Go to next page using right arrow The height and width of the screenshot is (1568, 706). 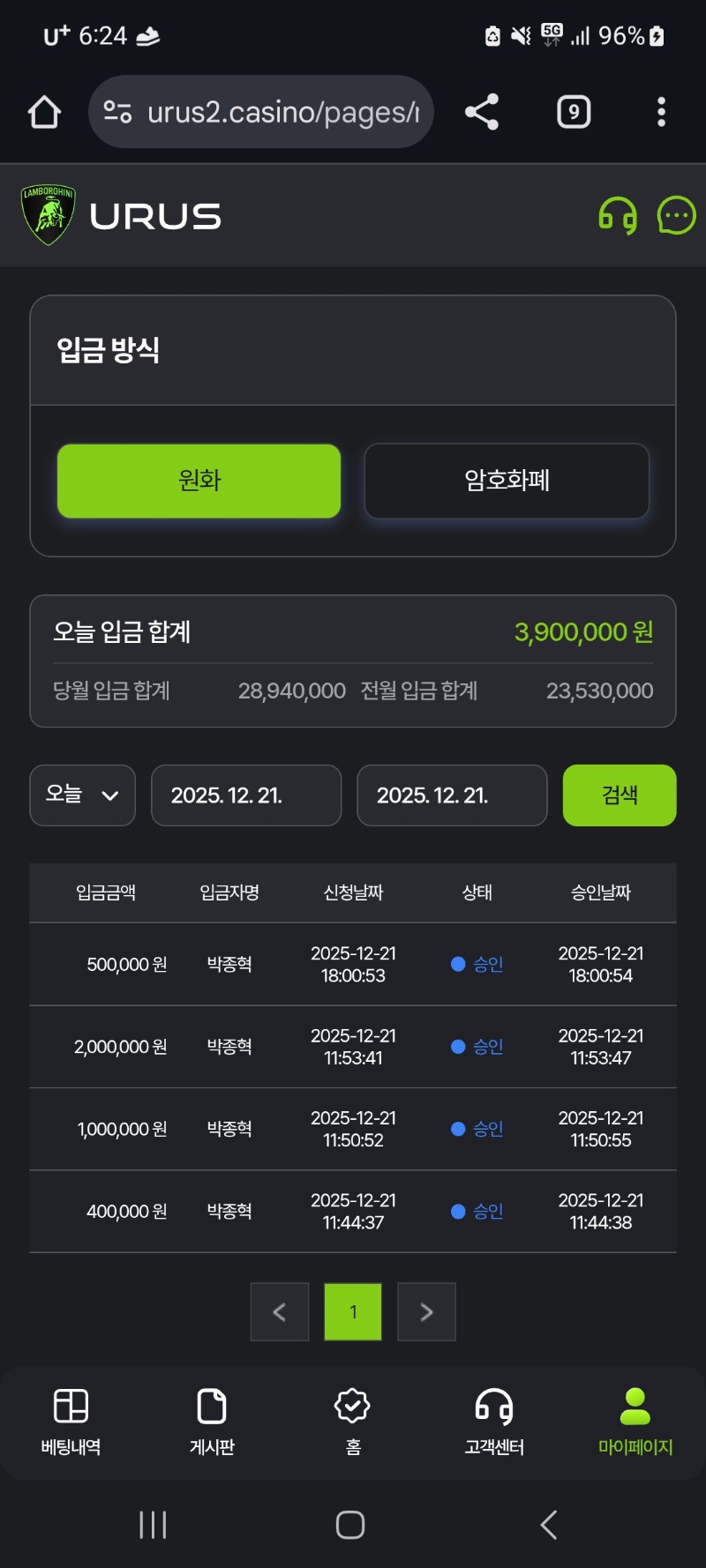(426, 1311)
